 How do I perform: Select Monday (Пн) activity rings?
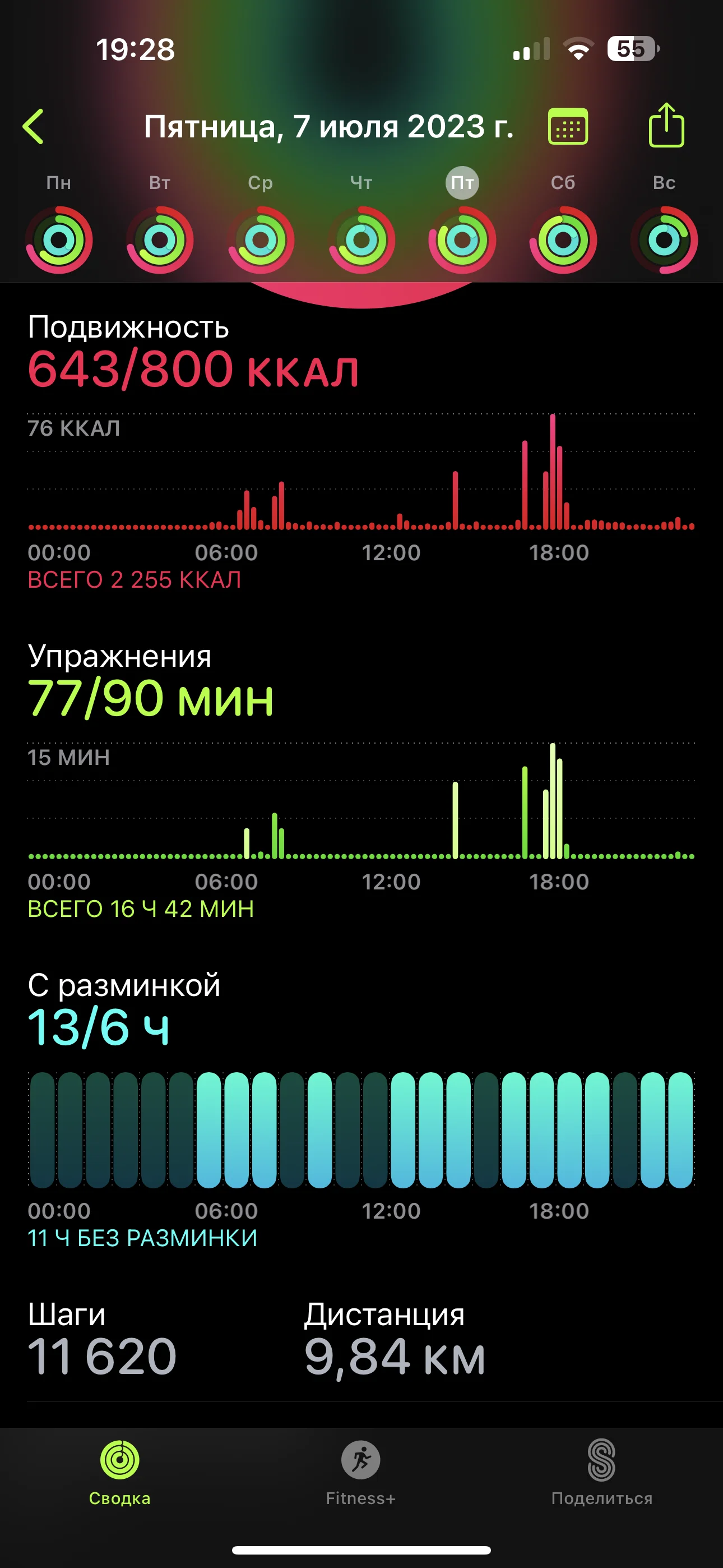pyautogui.click(x=59, y=240)
